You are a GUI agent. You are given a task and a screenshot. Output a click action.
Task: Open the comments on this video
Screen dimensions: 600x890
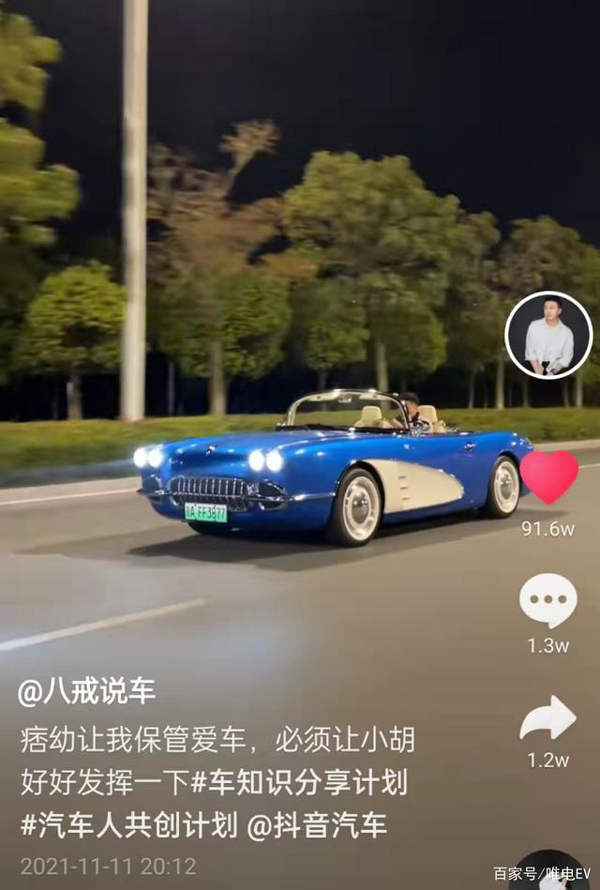(548, 601)
